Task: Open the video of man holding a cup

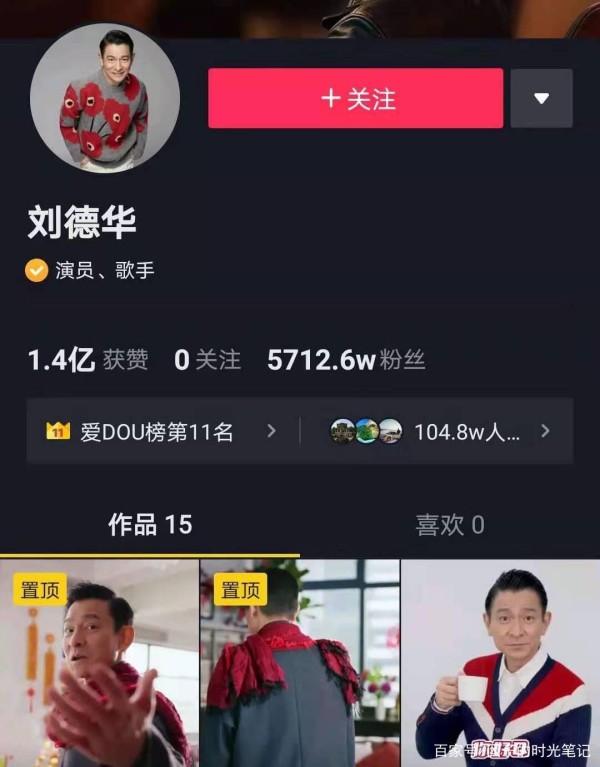Action: pos(500,663)
